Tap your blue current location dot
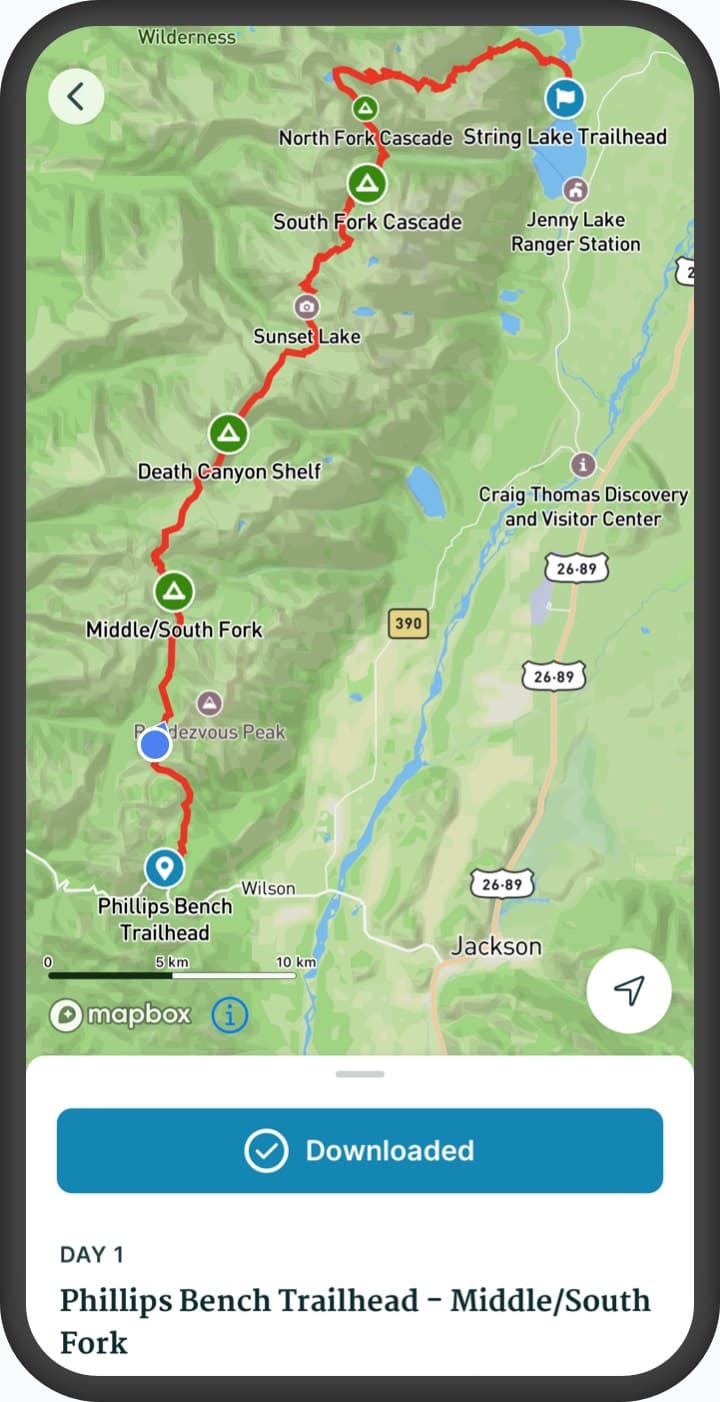This screenshot has width=720, height=1402. pos(153,744)
